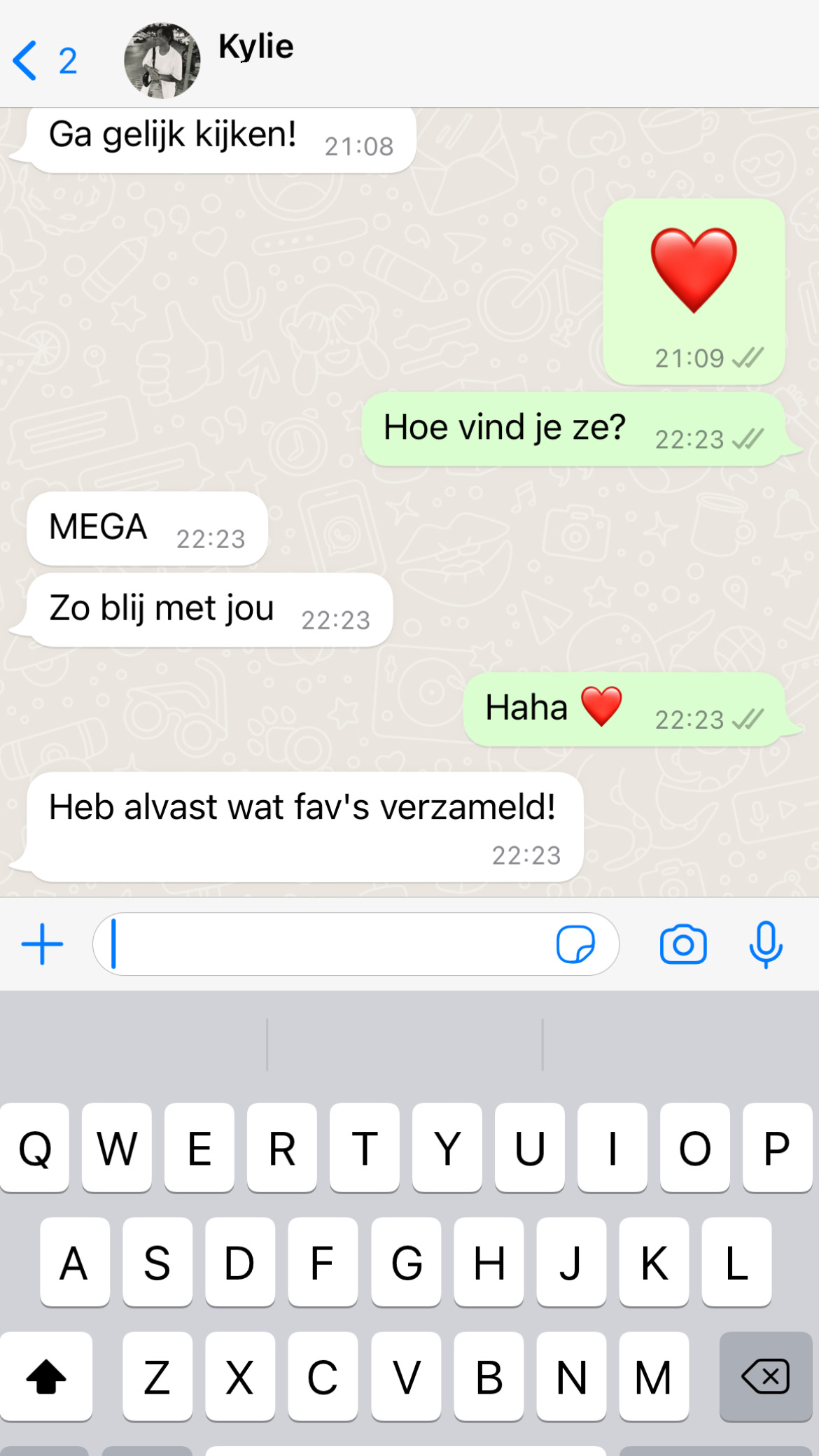Open Kylie's profile picture
This screenshot has width=819, height=1456.
click(162, 61)
